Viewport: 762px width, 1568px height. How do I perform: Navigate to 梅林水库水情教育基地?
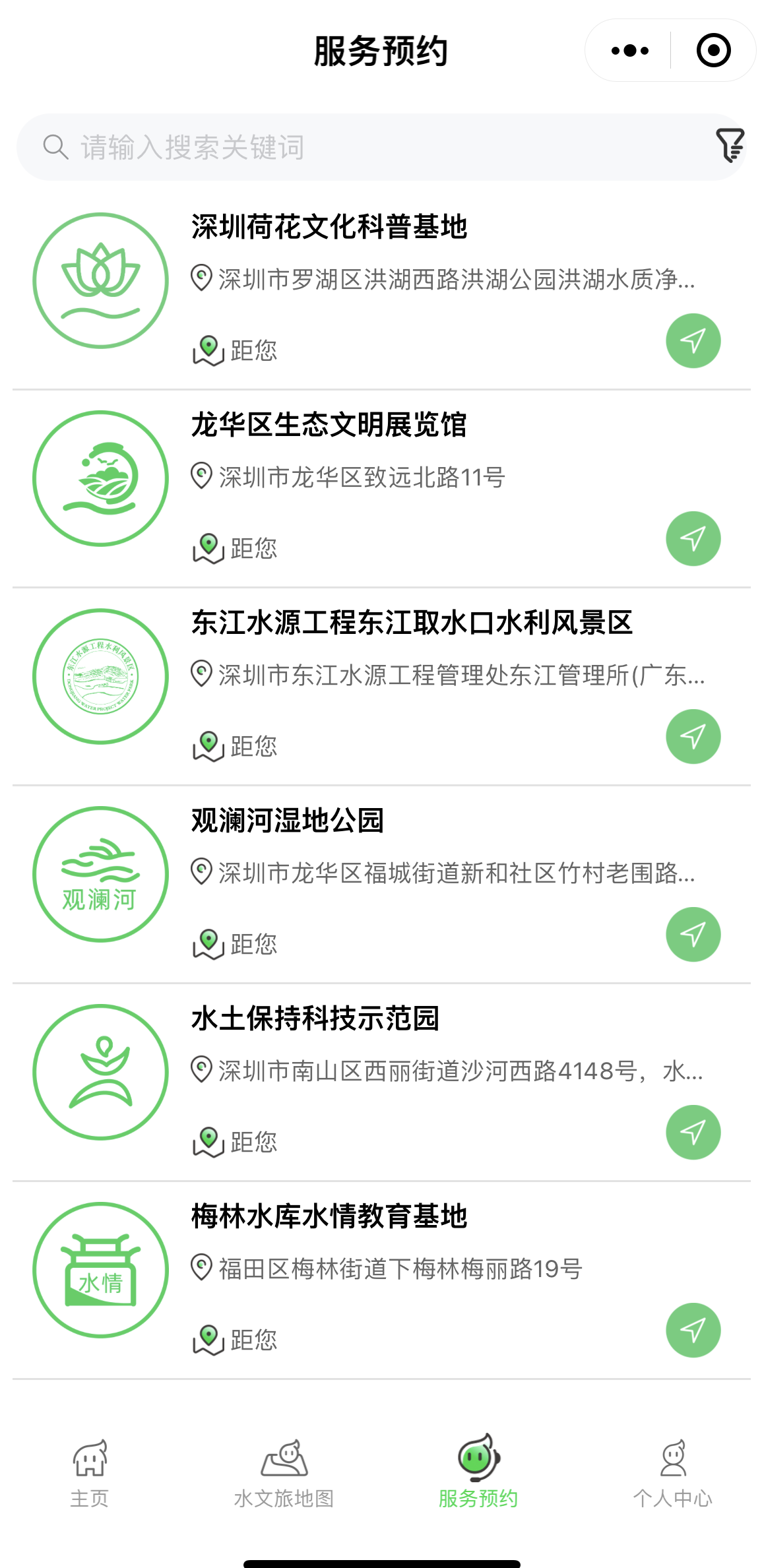(693, 1330)
